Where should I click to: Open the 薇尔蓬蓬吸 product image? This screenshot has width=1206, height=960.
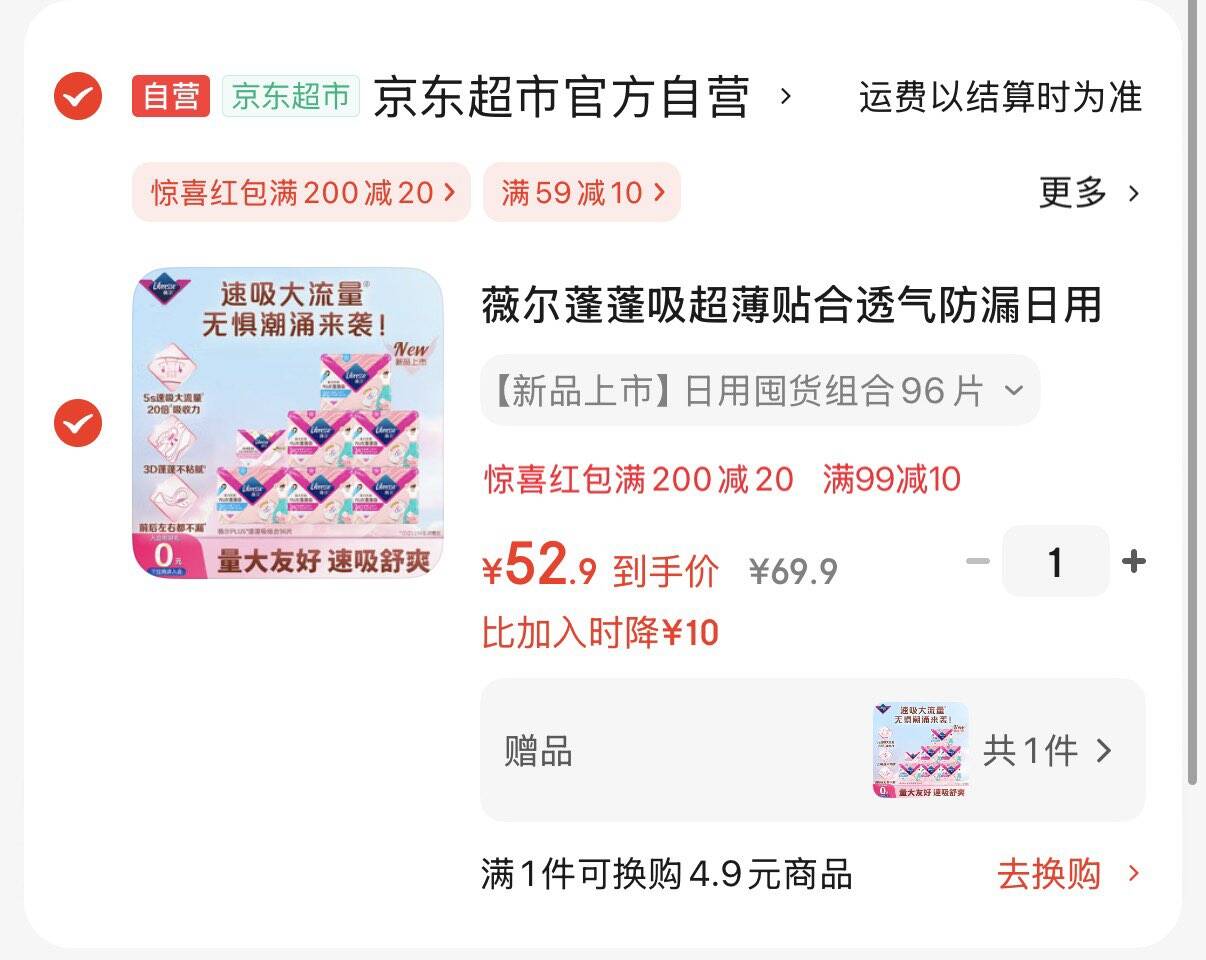tap(288, 423)
